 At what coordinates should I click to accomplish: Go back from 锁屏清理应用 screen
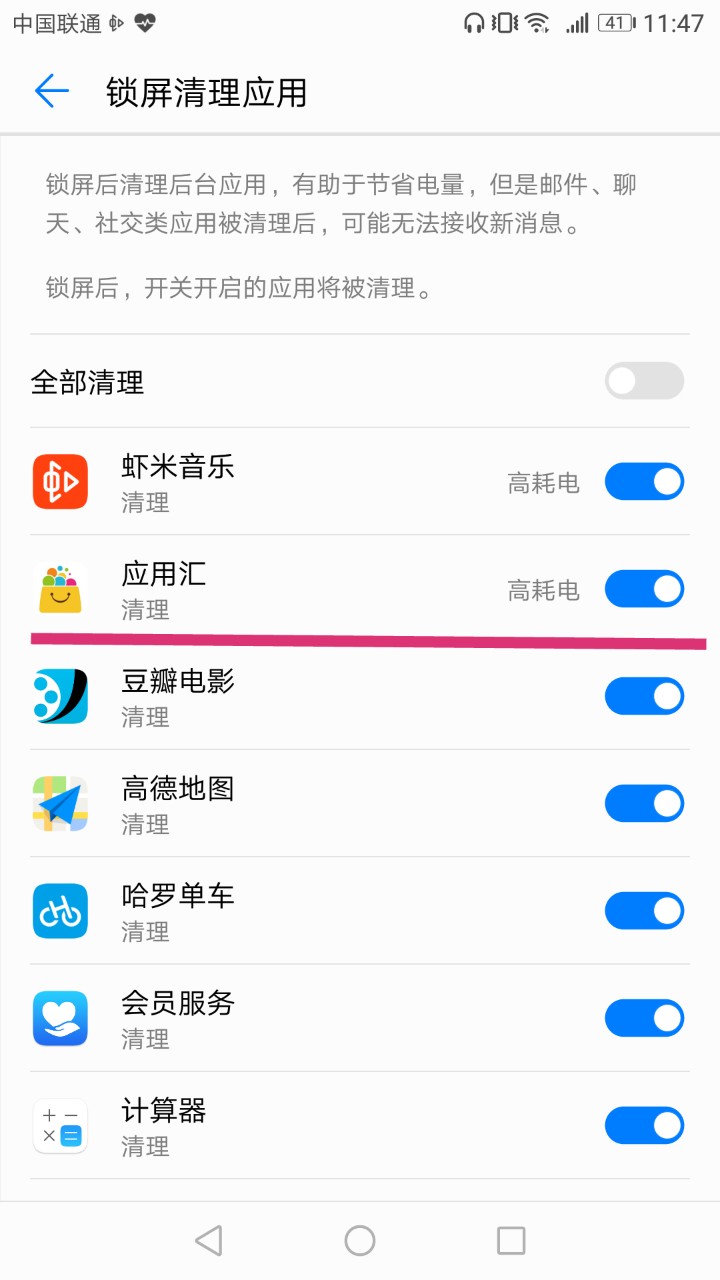coord(52,92)
